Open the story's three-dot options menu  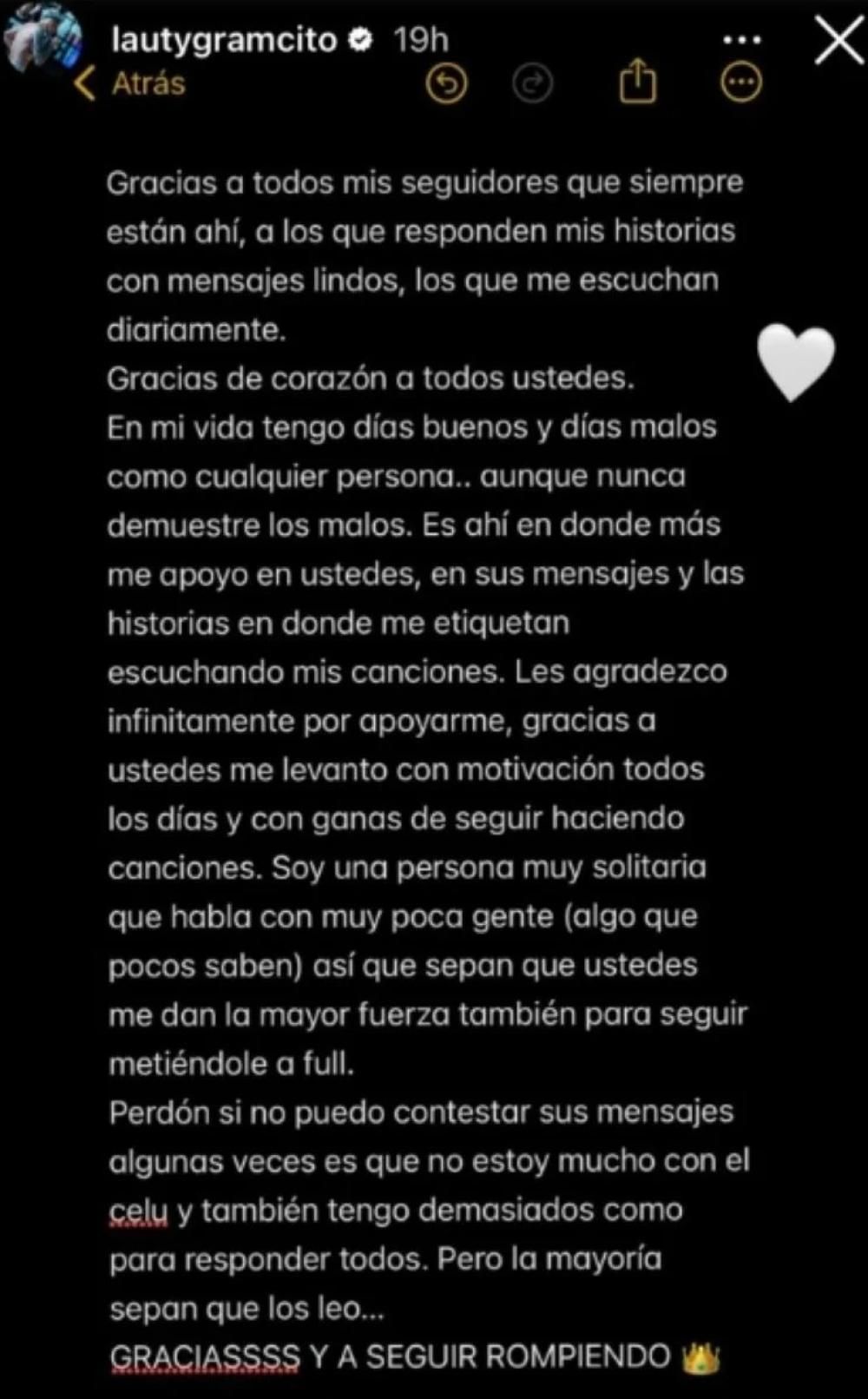coord(742,40)
